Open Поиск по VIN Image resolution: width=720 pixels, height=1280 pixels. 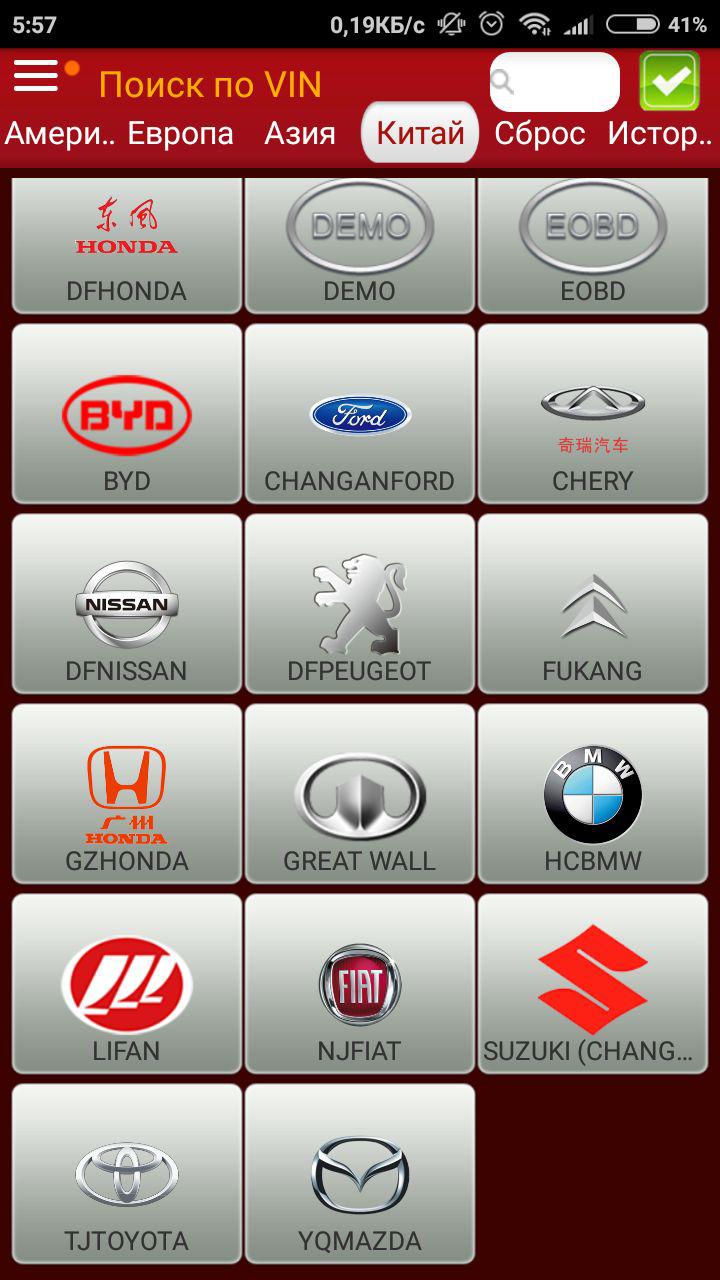coord(210,85)
